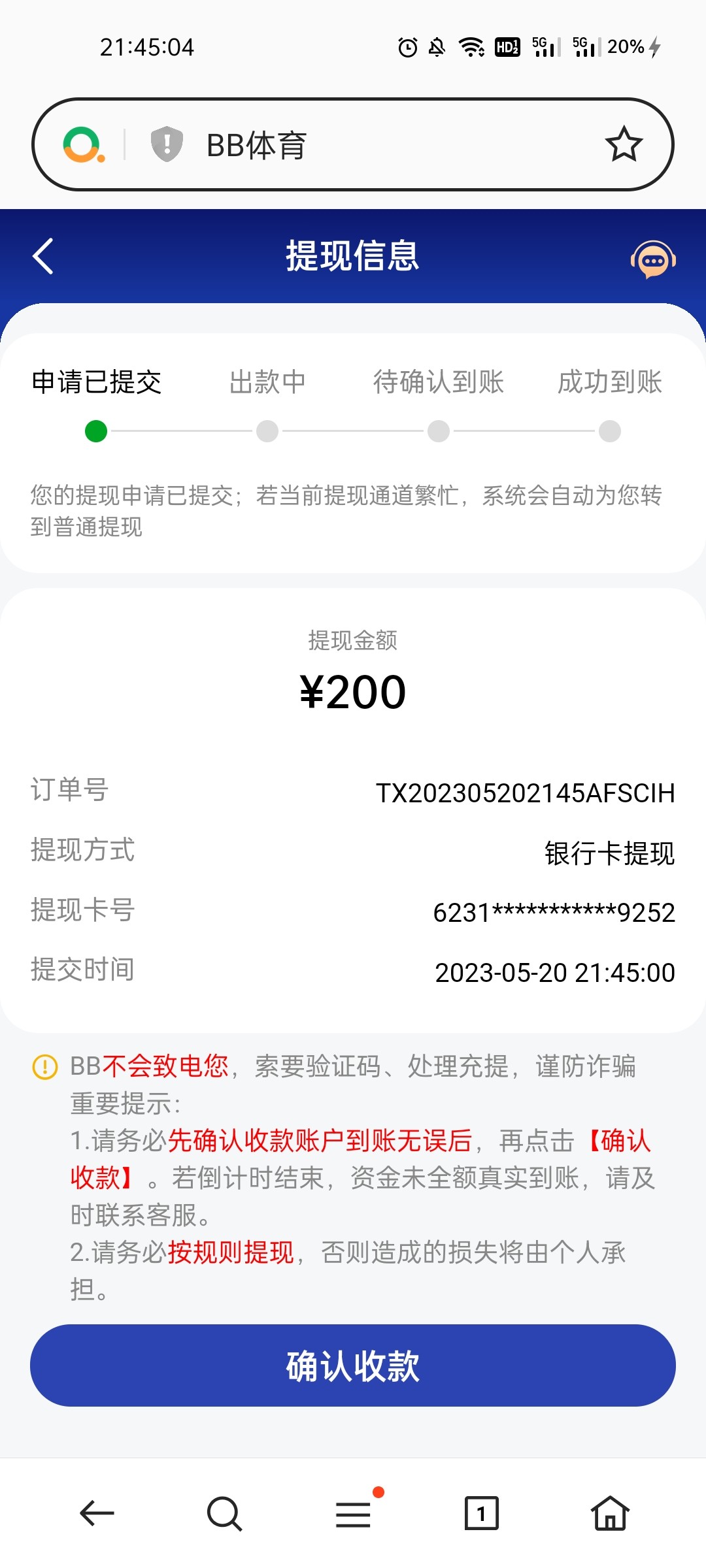Viewport: 706px width, 1568px height.
Task: View site security shield info
Action: [167, 144]
